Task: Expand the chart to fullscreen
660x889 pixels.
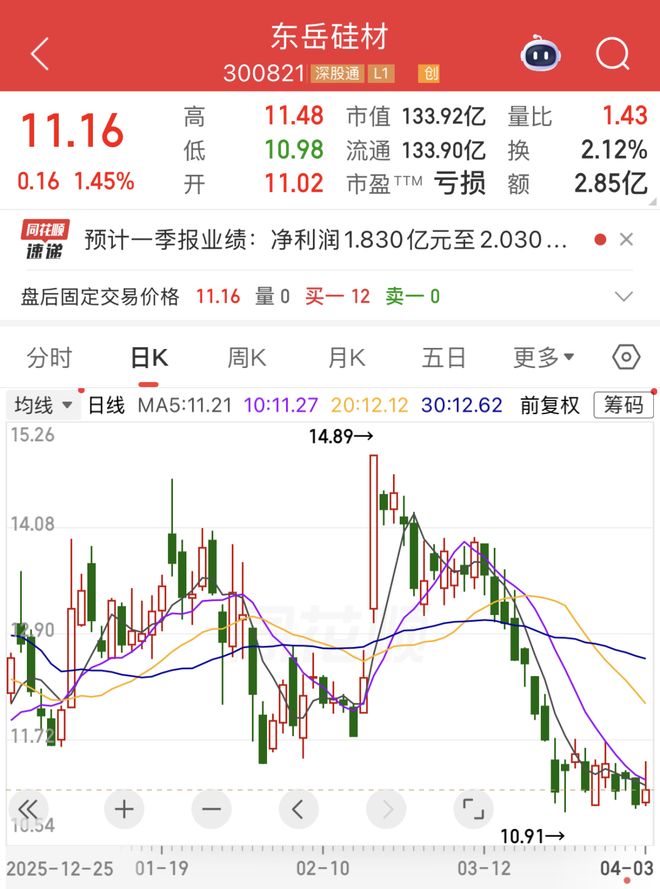Action: point(472,809)
